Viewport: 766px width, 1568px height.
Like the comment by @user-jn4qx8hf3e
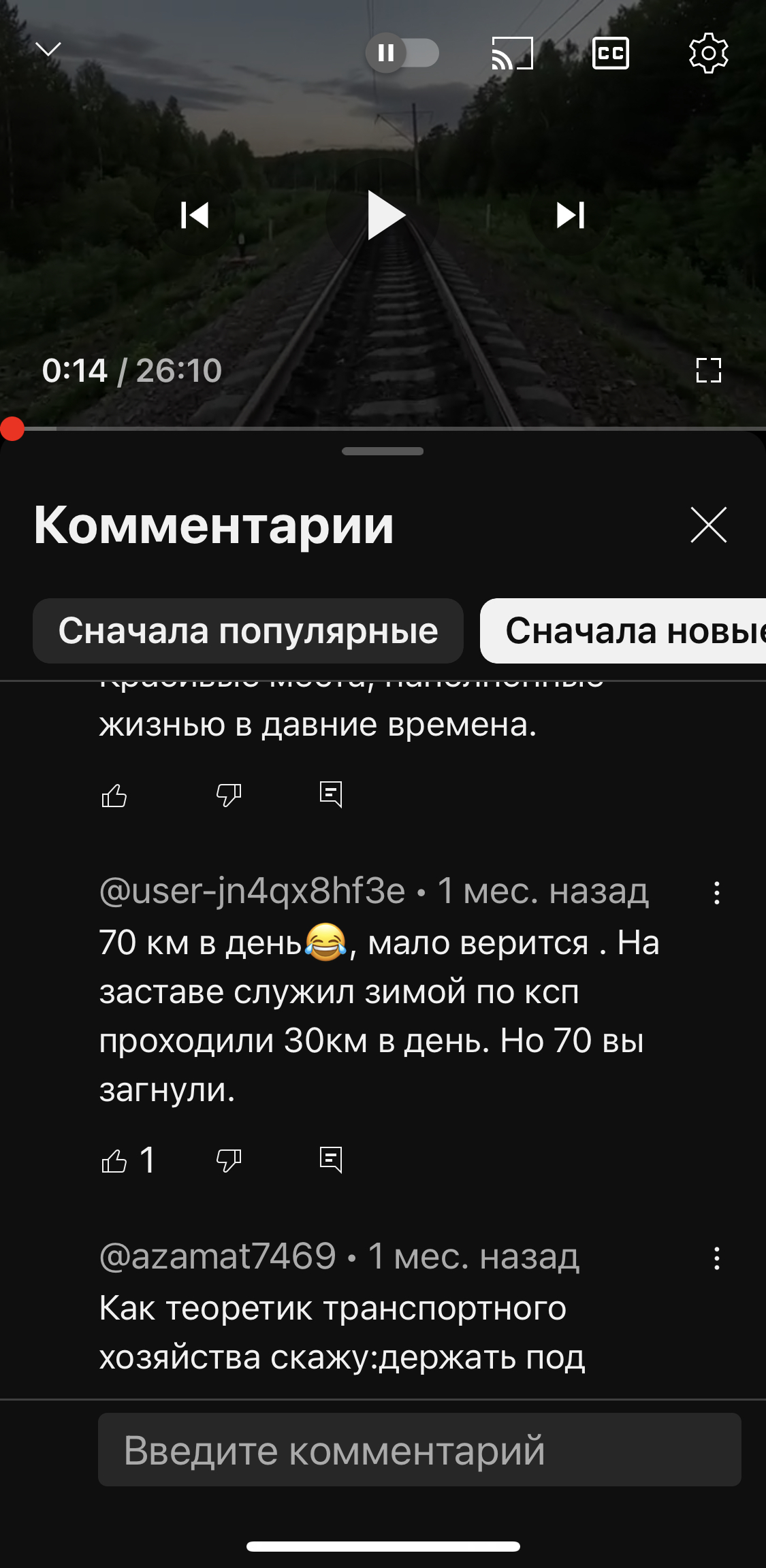click(x=114, y=1160)
